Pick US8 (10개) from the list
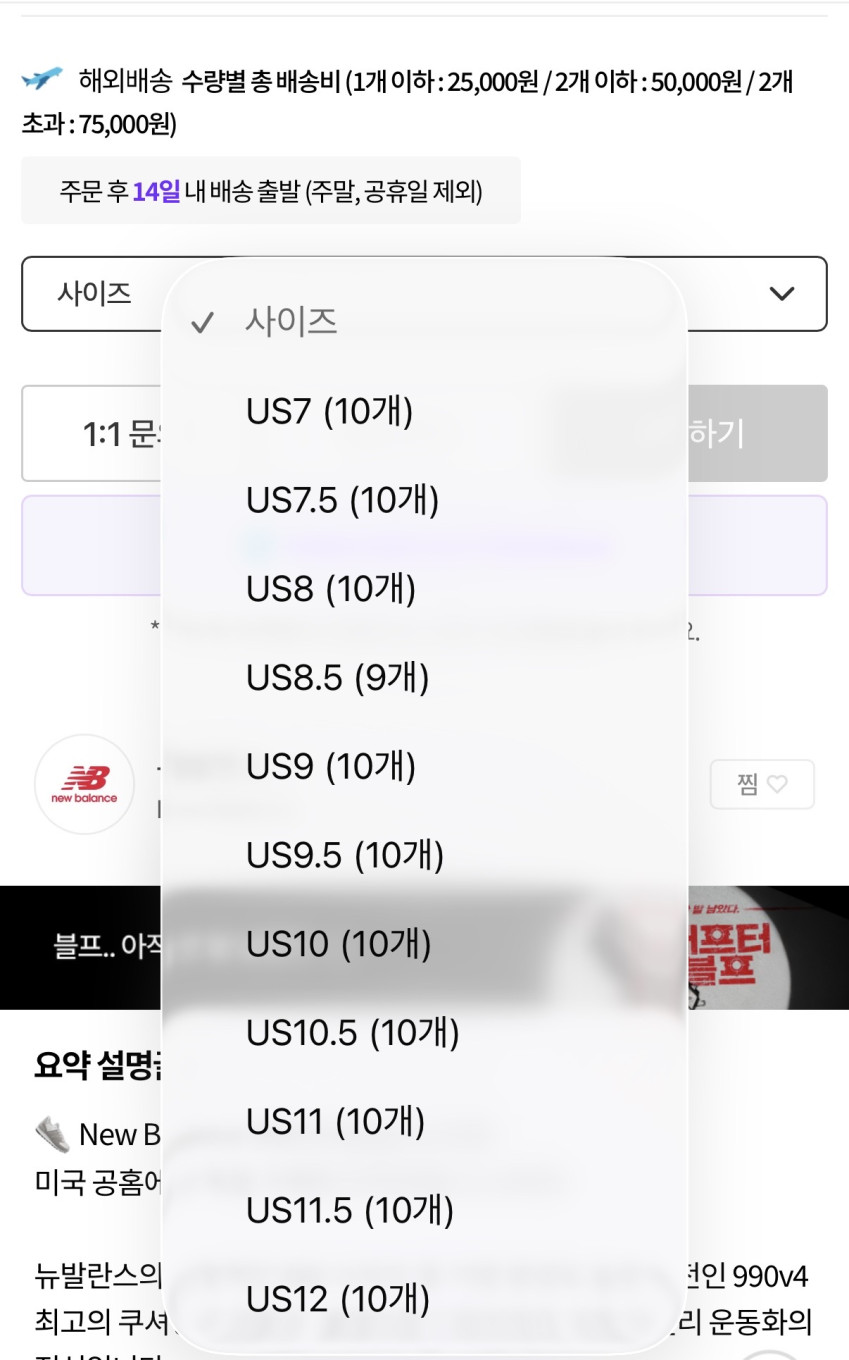The image size is (849, 1360). coord(330,589)
